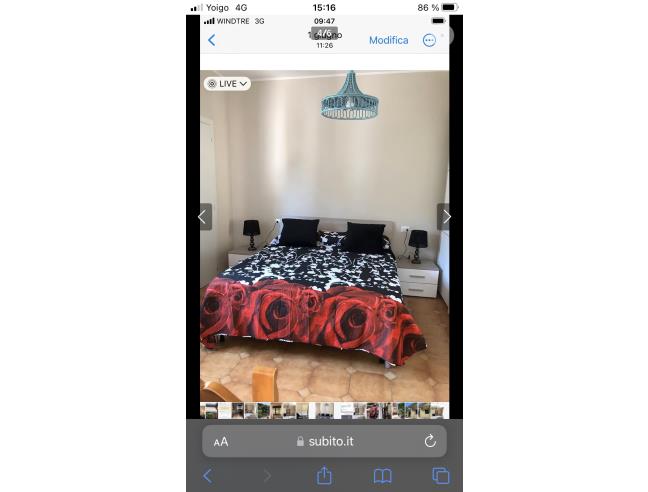This screenshot has width=648, height=492.
Task: Reload the subito.it page
Action: (430, 441)
